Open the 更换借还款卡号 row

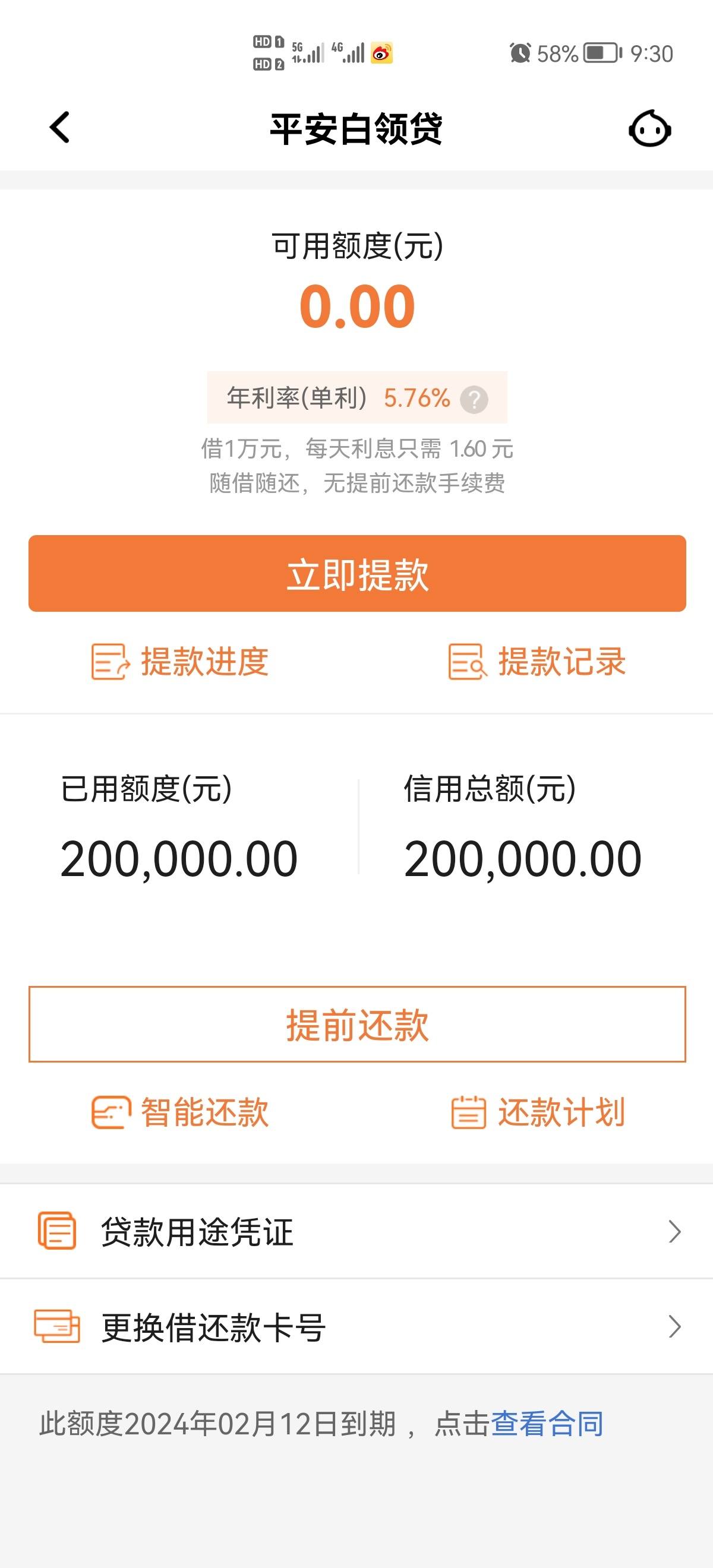(x=357, y=1326)
